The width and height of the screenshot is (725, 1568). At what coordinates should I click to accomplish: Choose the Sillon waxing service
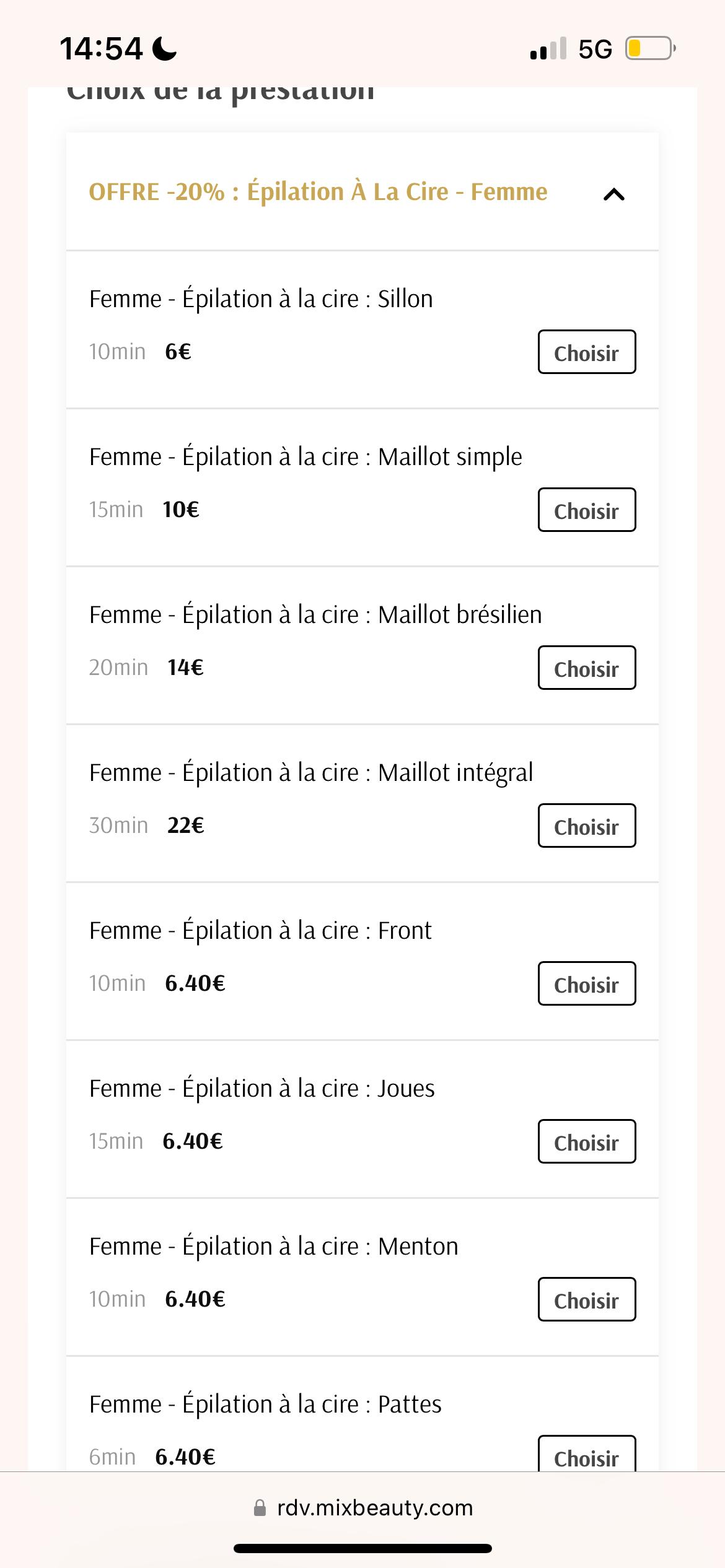(586, 352)
